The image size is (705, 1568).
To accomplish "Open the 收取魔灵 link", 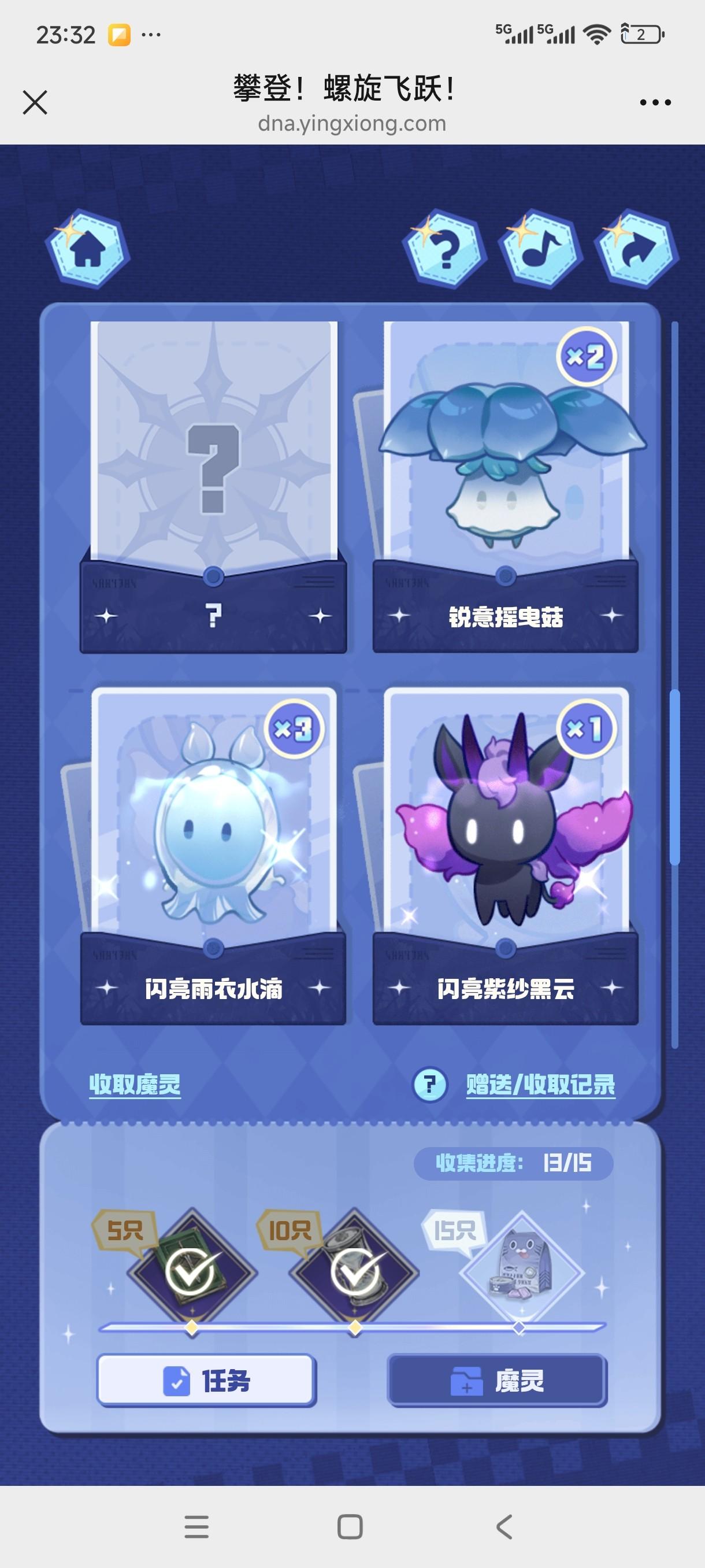I will (x=135, y=1085).
